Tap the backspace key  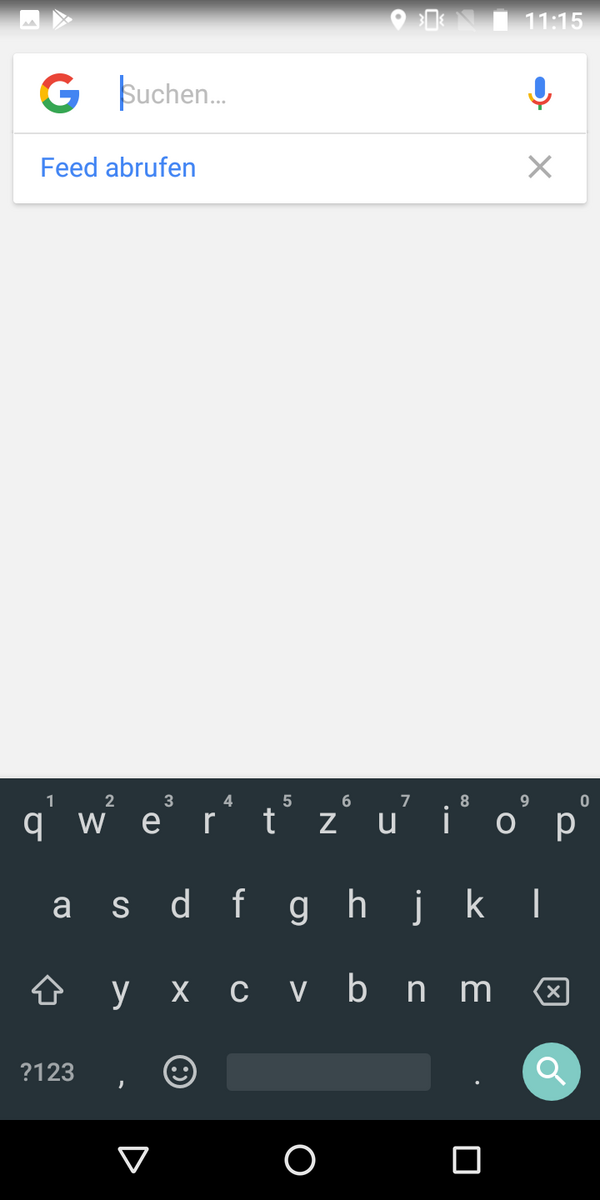(551, 991)
